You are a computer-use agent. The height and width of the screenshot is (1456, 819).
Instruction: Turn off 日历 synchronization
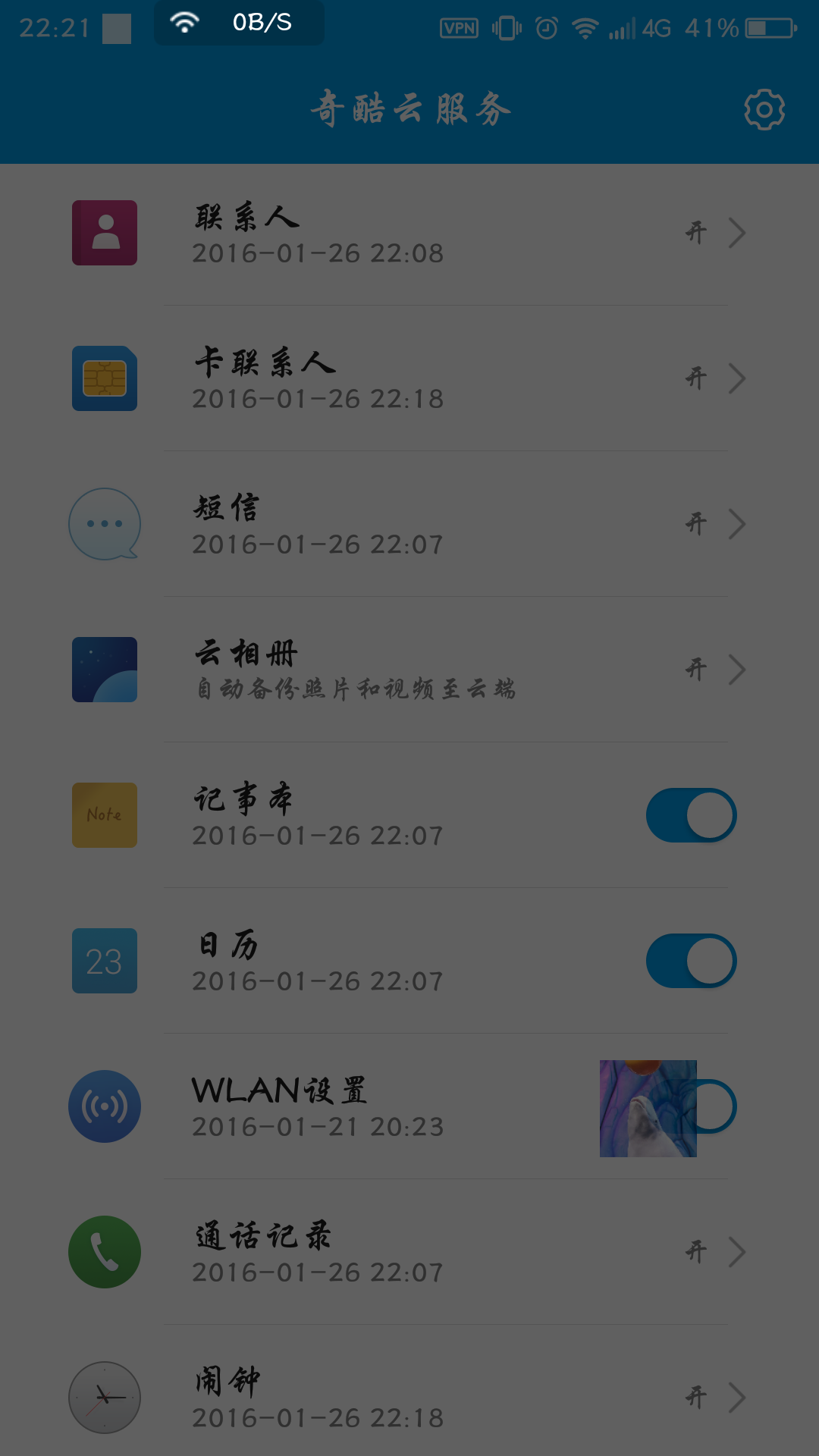[691, 961]
